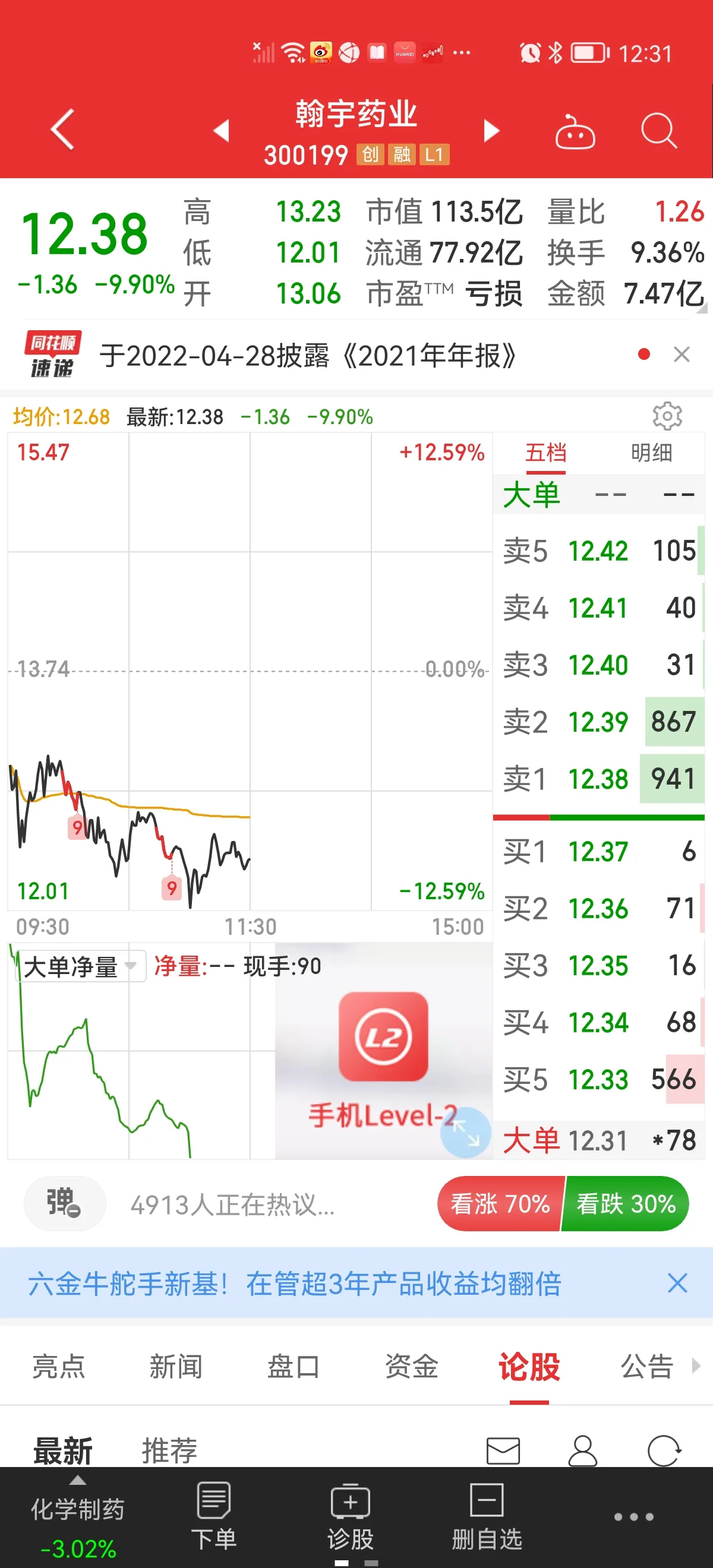Dismiss the 2021年年报 notice
Viewport: 713px width, 1568px height.
(682, 354)
